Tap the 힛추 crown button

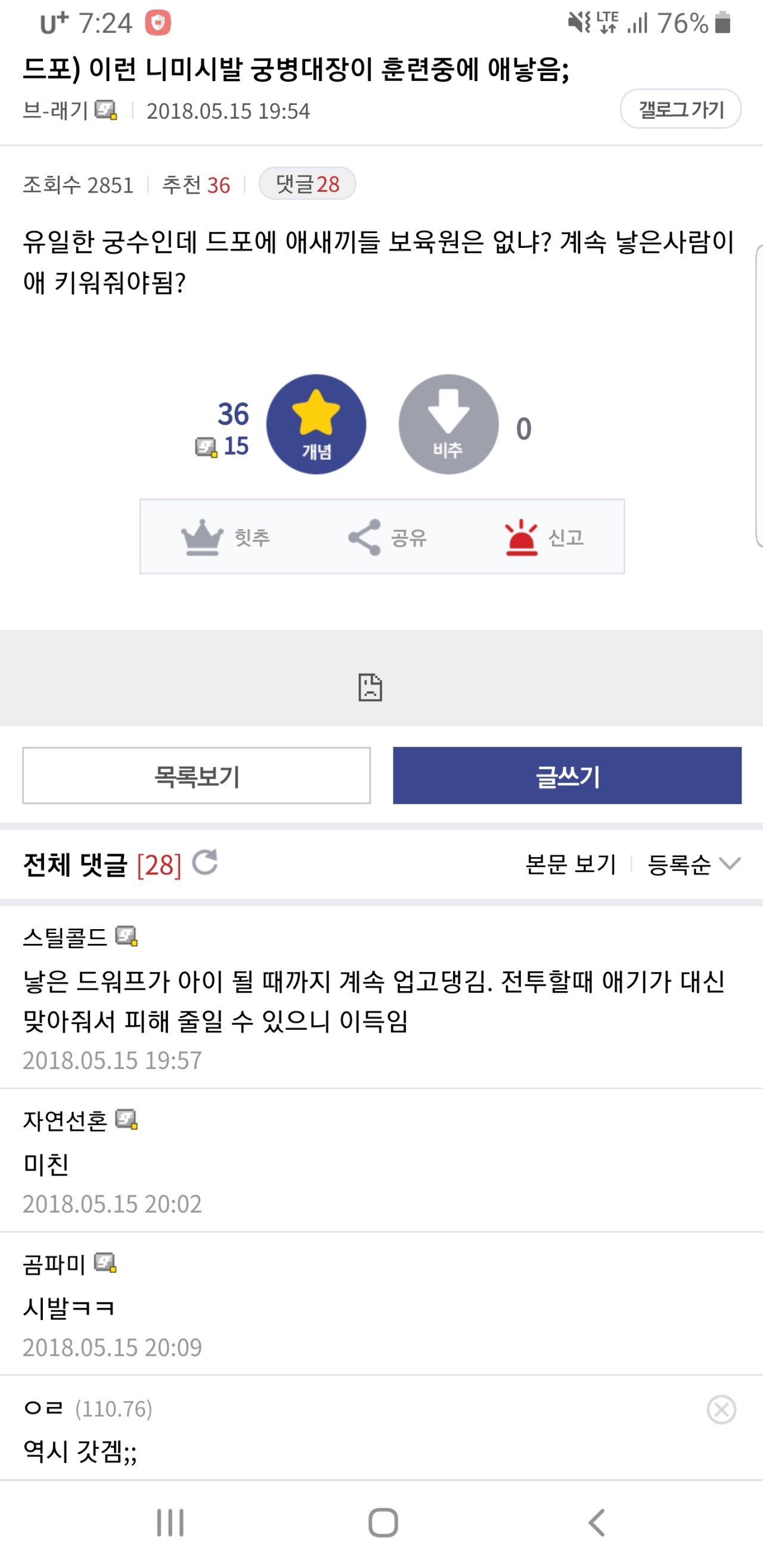pyautogui.click(x=225, y=537)
